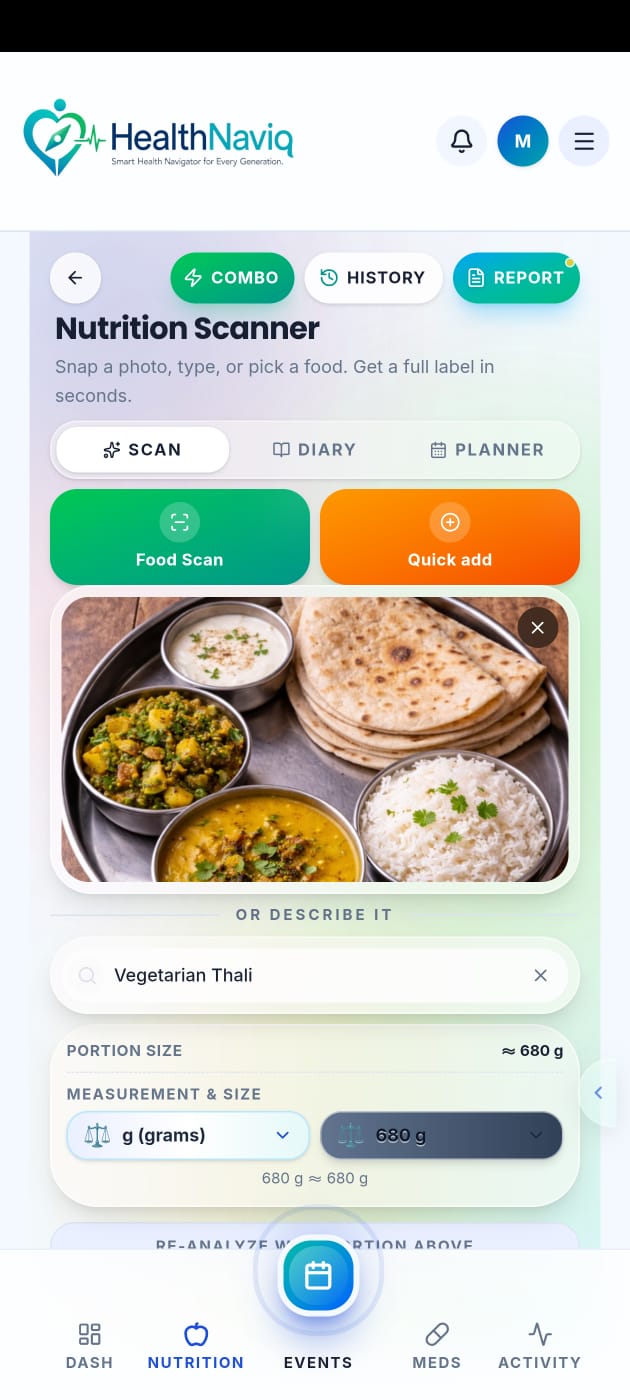
Task: Open the notifications bell
Action: click(x=461, y=141)
